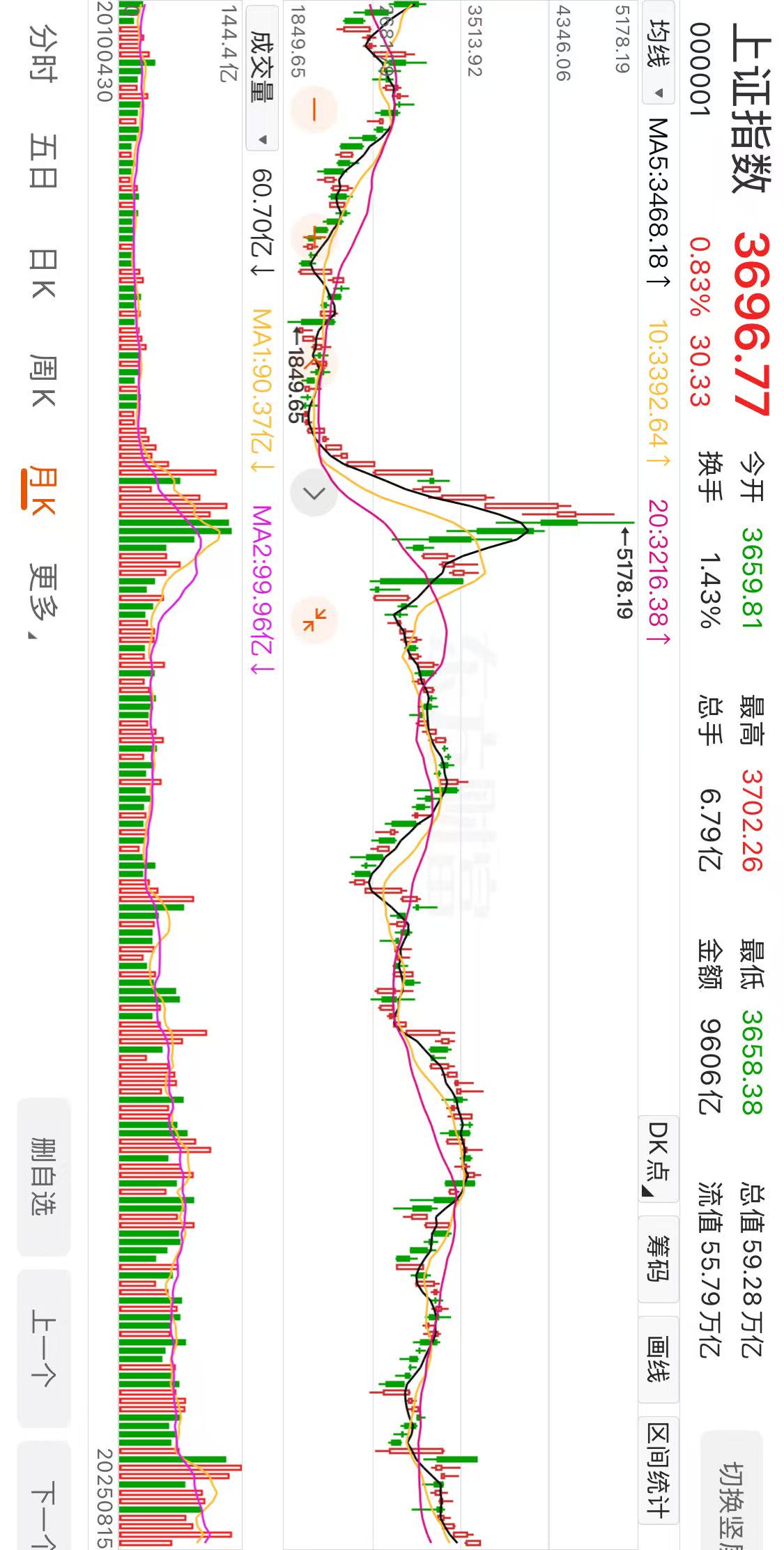This screenshot has width=784, height=1550.
Task: Select the 五日 tab
Action: coord(43,161)
